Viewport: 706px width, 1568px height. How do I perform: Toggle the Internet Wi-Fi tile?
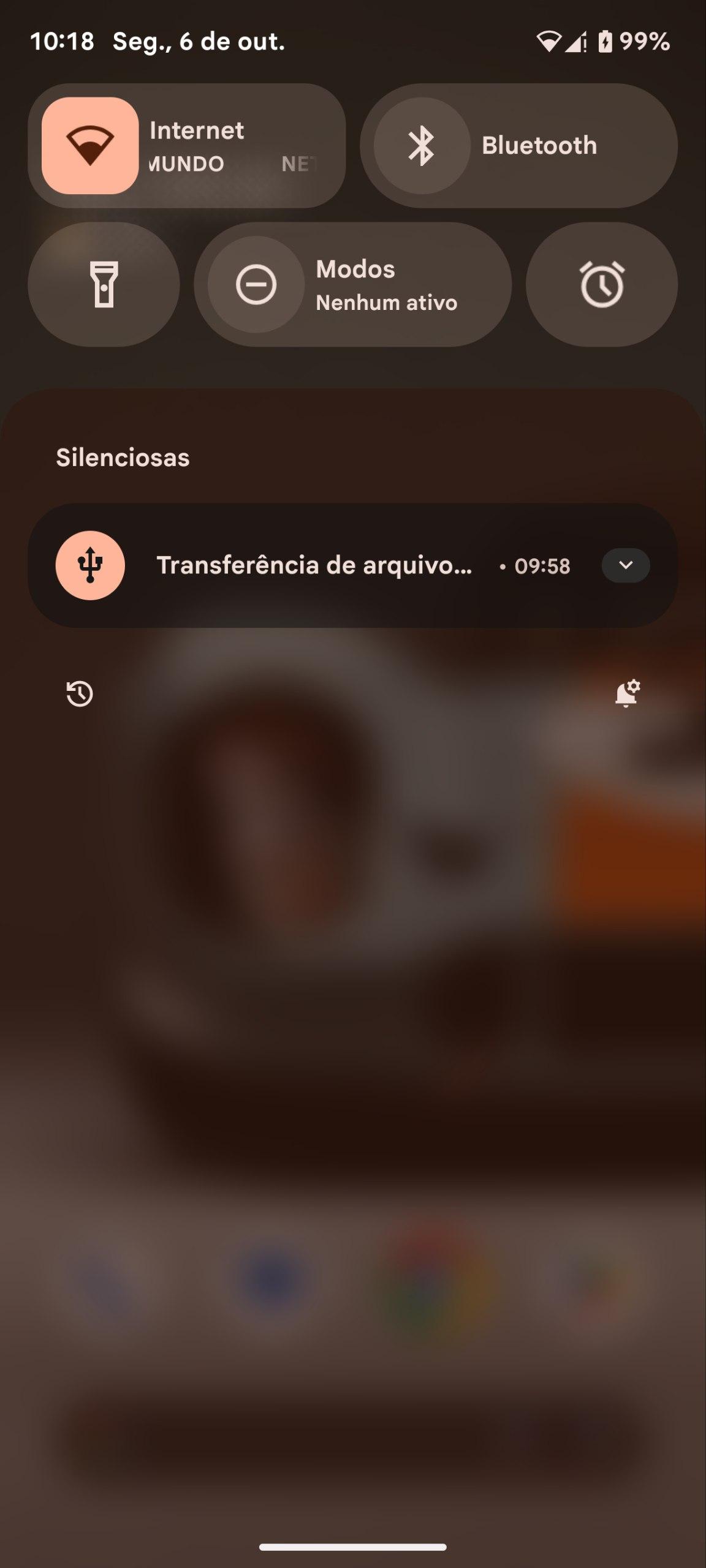click(x=90, y=146)
